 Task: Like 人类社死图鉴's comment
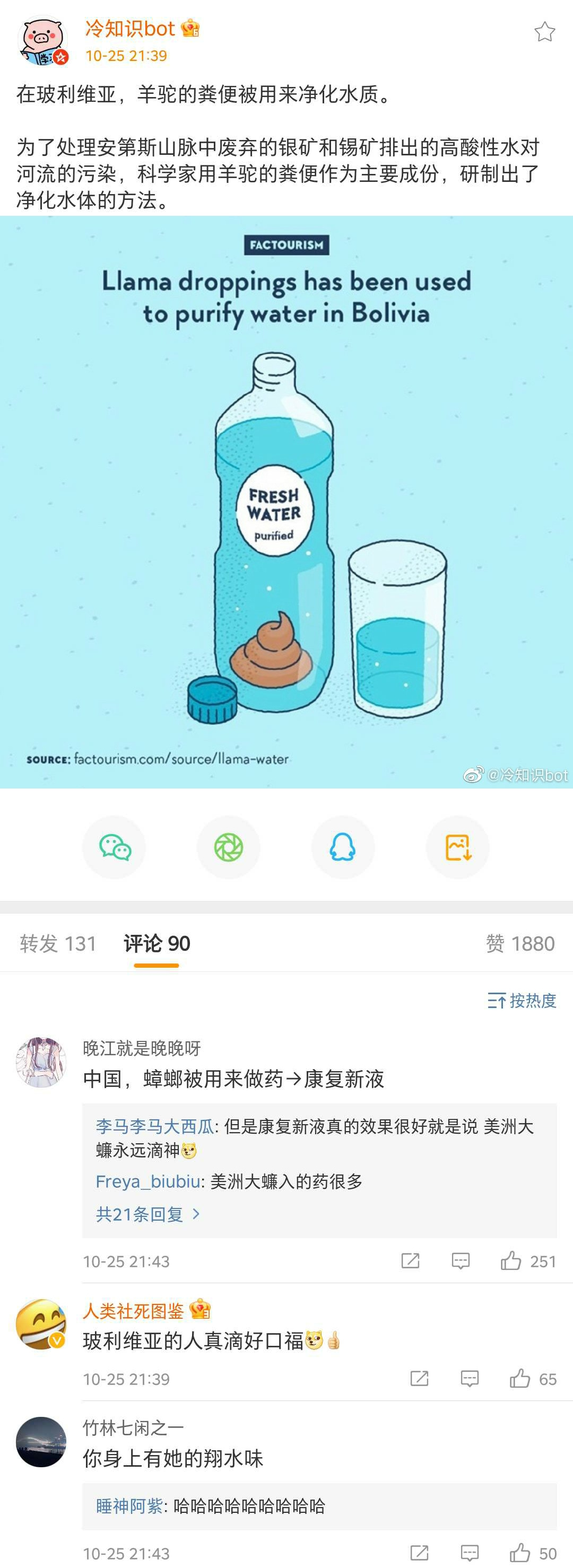[x=519, y=1379]
